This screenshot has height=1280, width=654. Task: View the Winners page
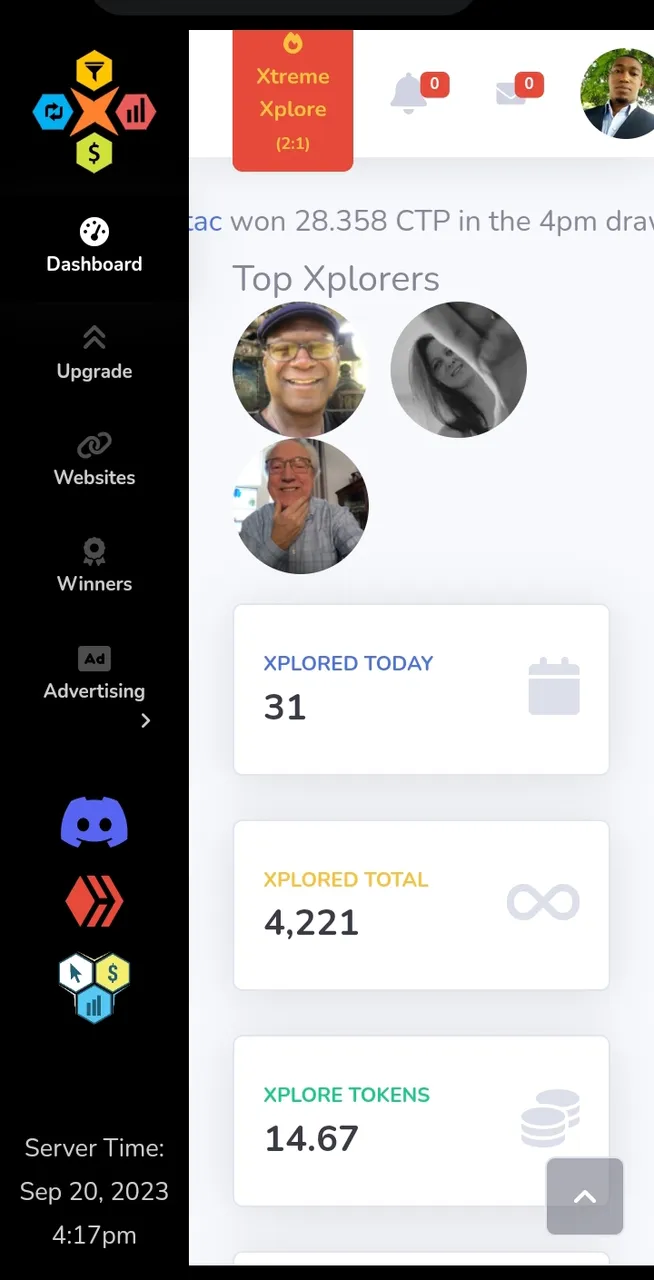point(94,566)
